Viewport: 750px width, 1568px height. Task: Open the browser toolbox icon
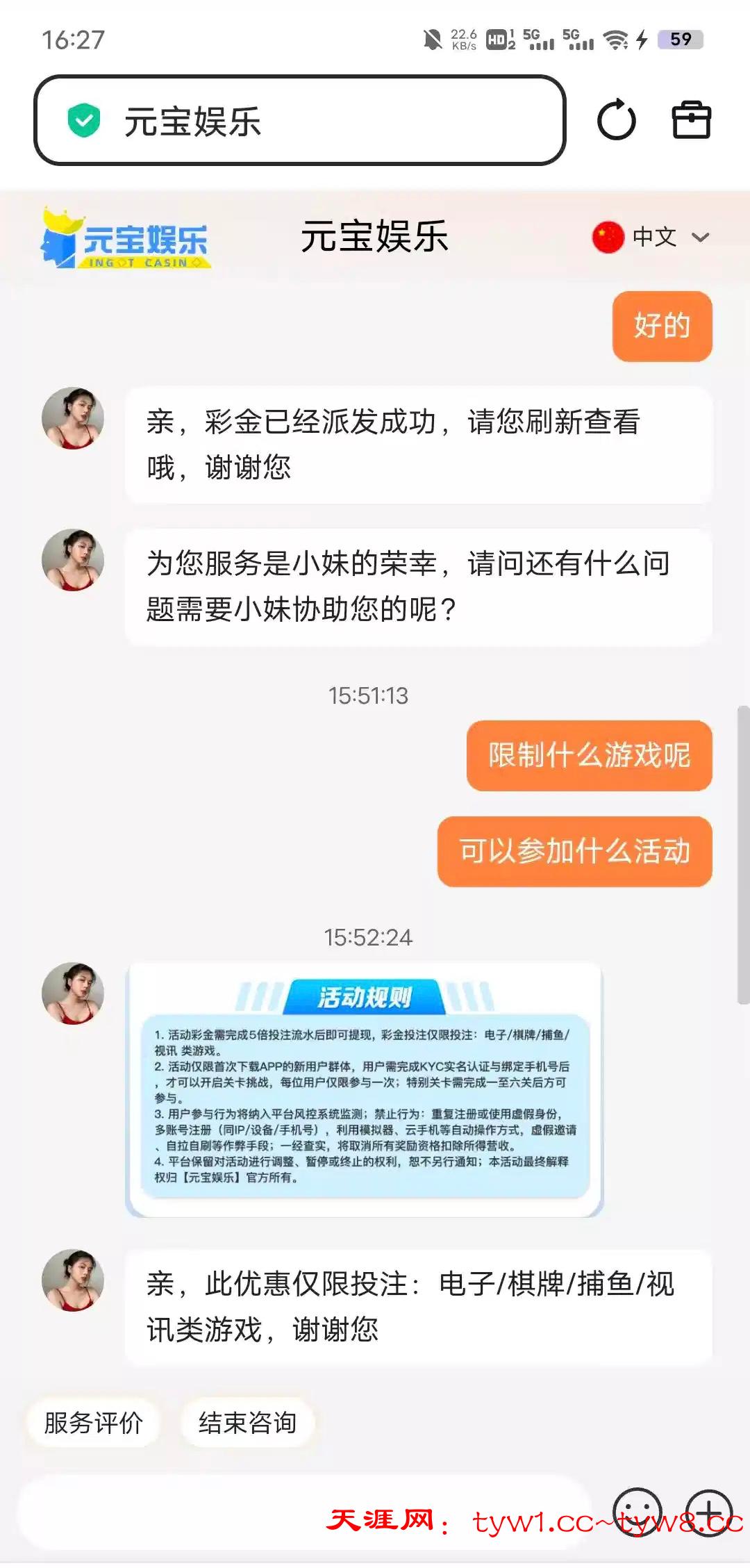point(691,120)
